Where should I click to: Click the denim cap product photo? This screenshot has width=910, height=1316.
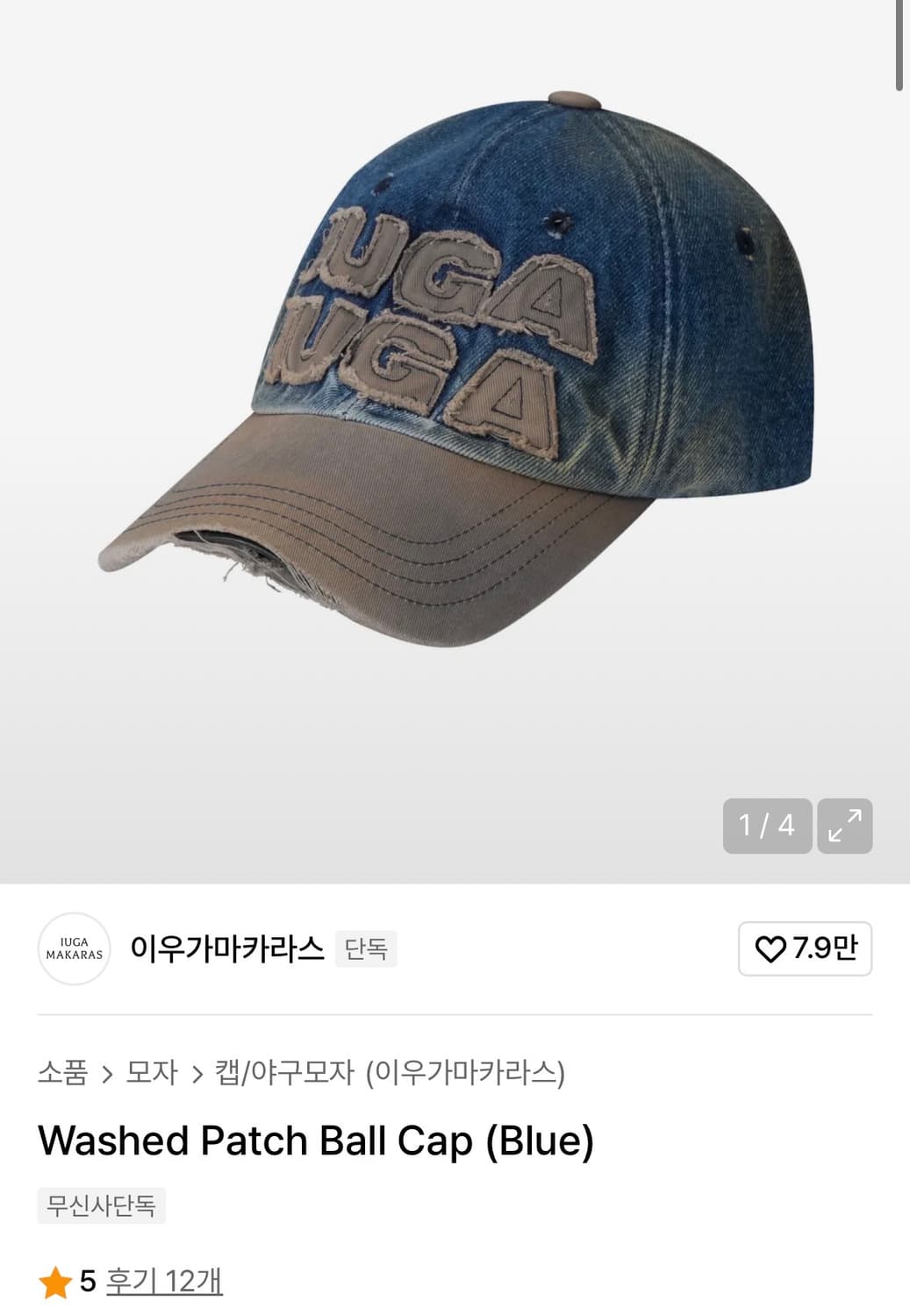(x=456, y=368)
